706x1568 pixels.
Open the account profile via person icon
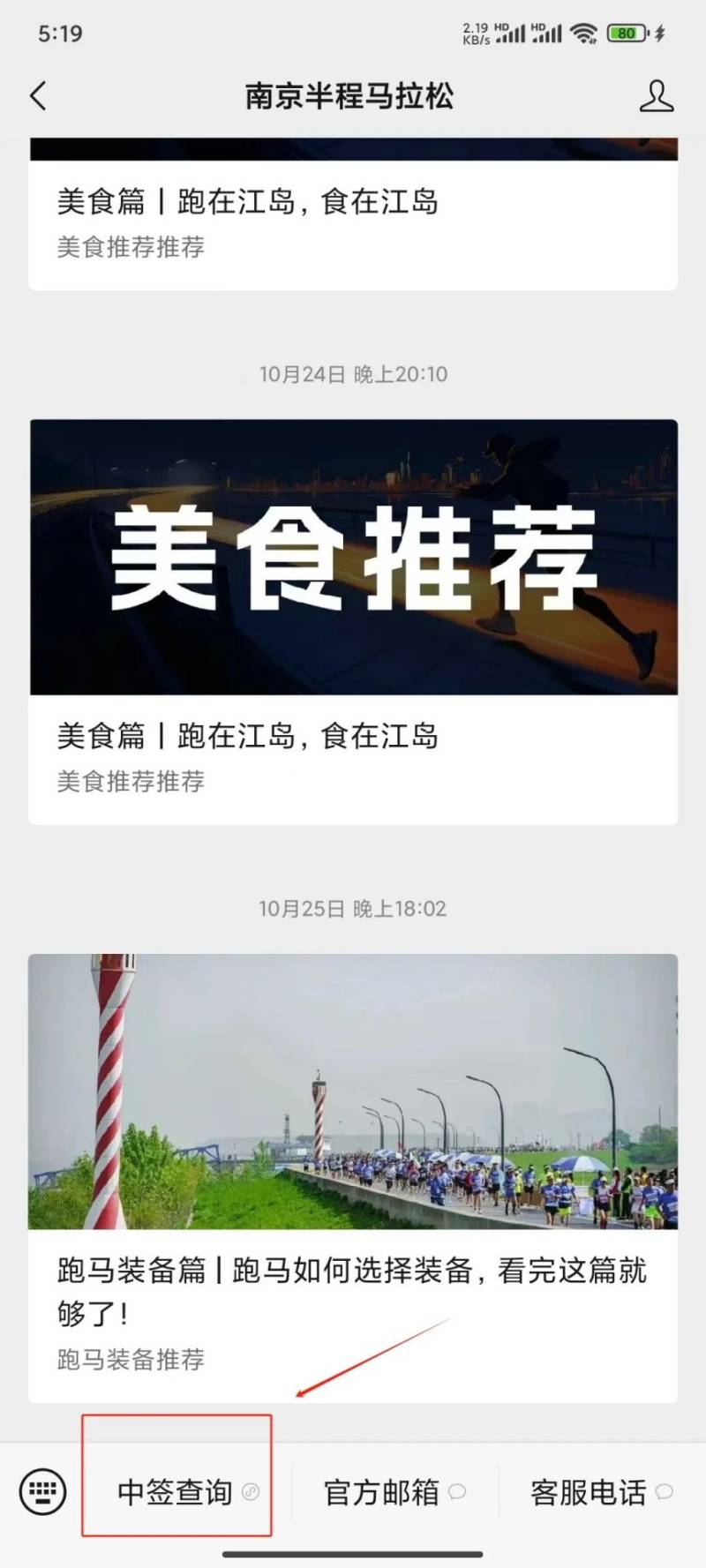point(657,97)
